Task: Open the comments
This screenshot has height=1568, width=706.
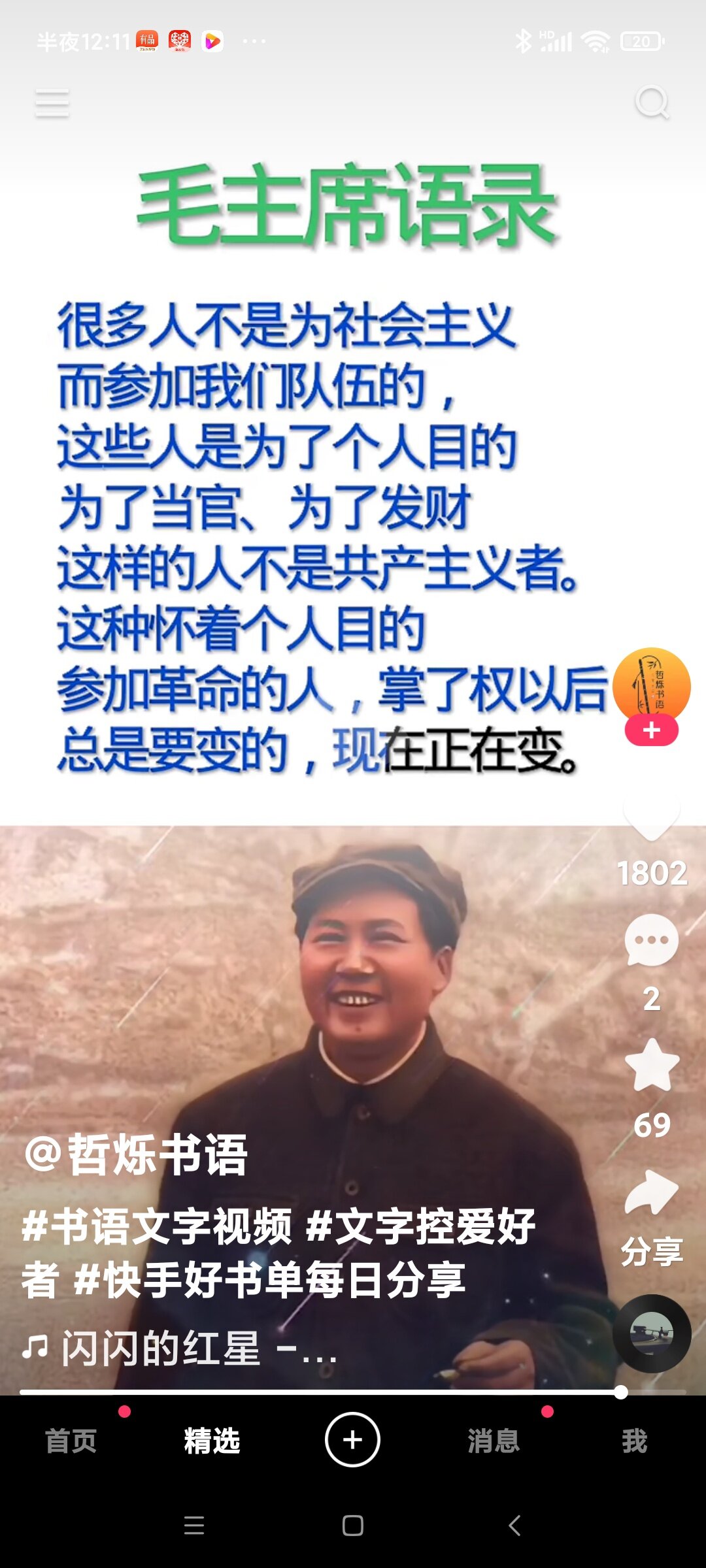Action: 652,940
